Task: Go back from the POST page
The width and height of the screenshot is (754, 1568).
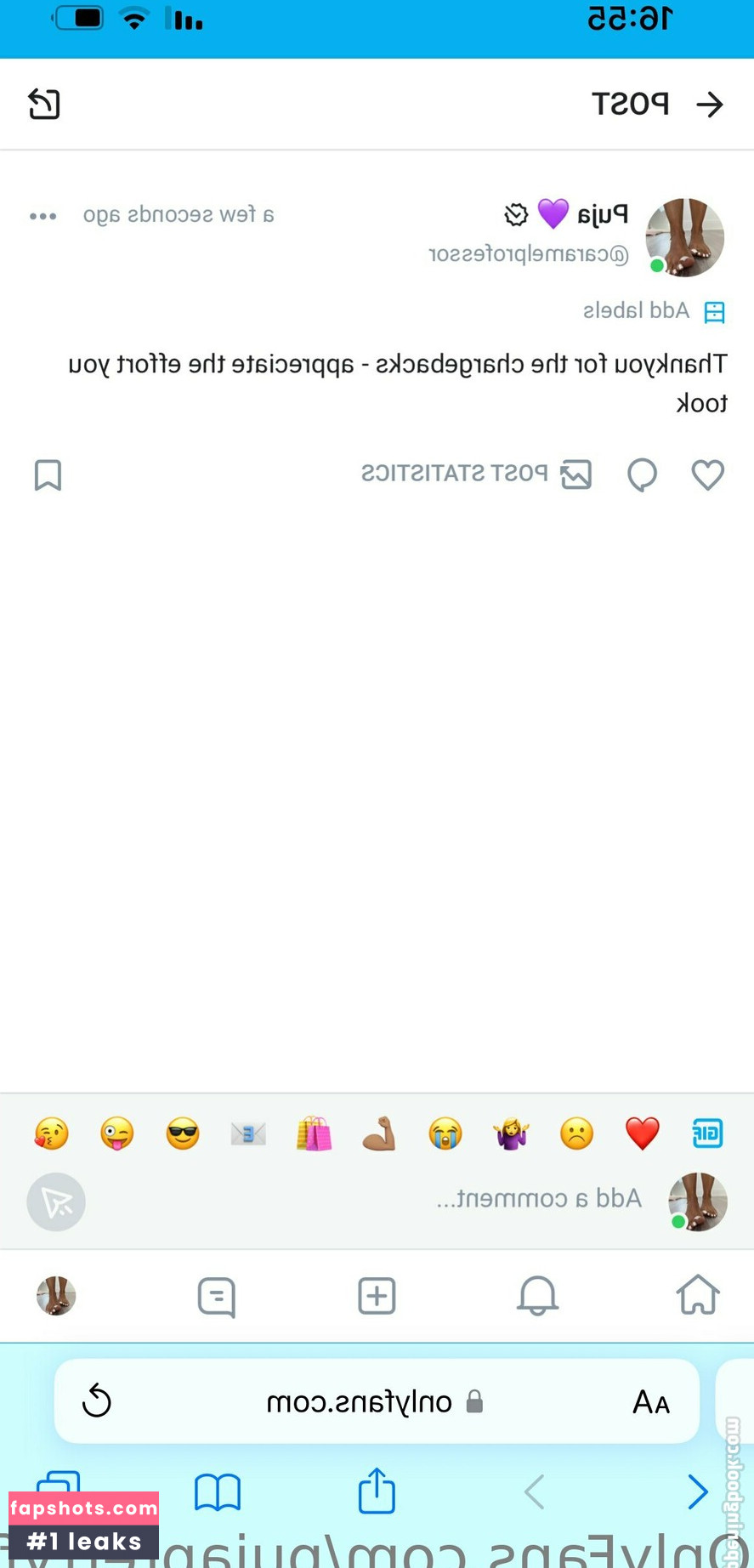Action: point(710,105)
